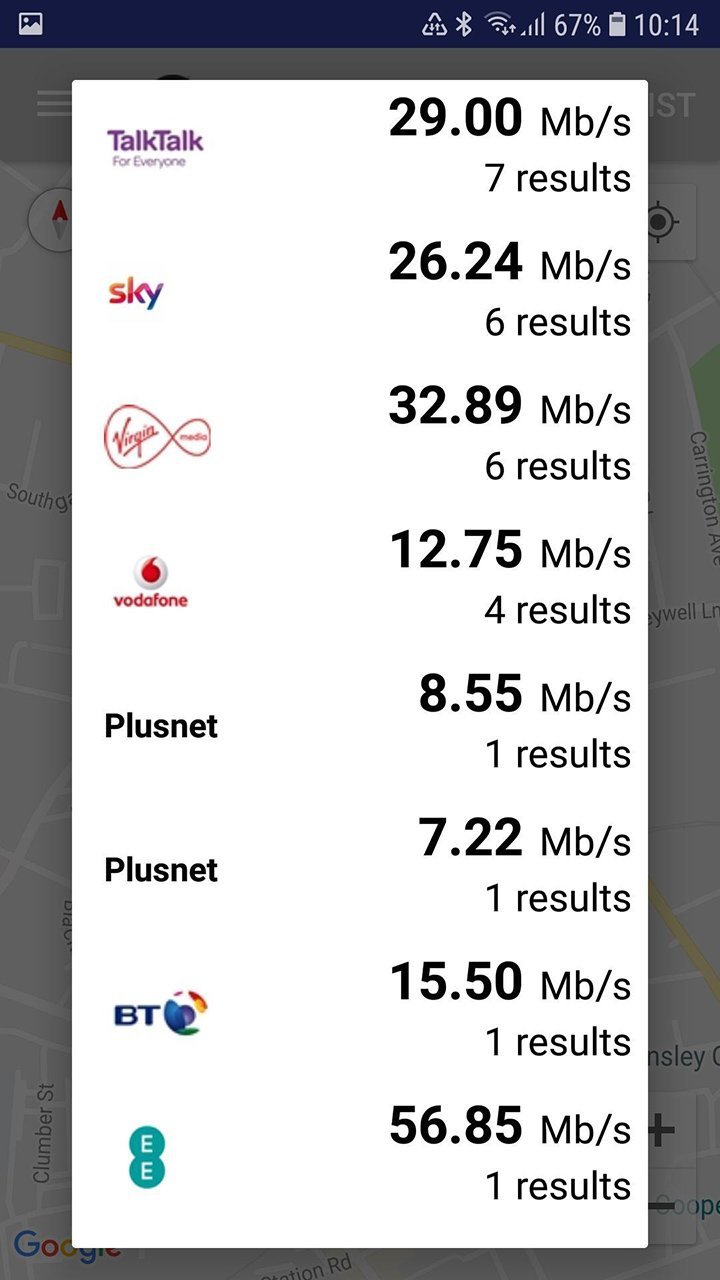Screen dimensions: 720x1280
Task: Tap the Vodafone provider logo
Action: point(151,577)
